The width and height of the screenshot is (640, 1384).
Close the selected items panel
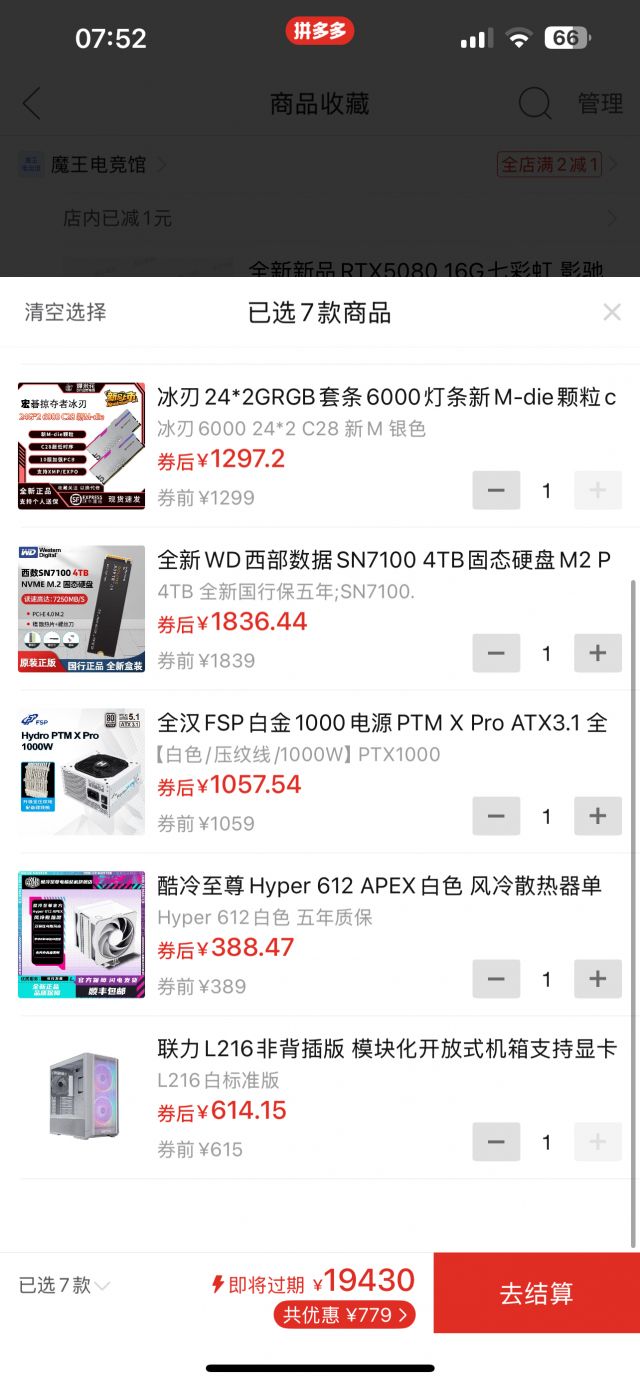[612, 313]
